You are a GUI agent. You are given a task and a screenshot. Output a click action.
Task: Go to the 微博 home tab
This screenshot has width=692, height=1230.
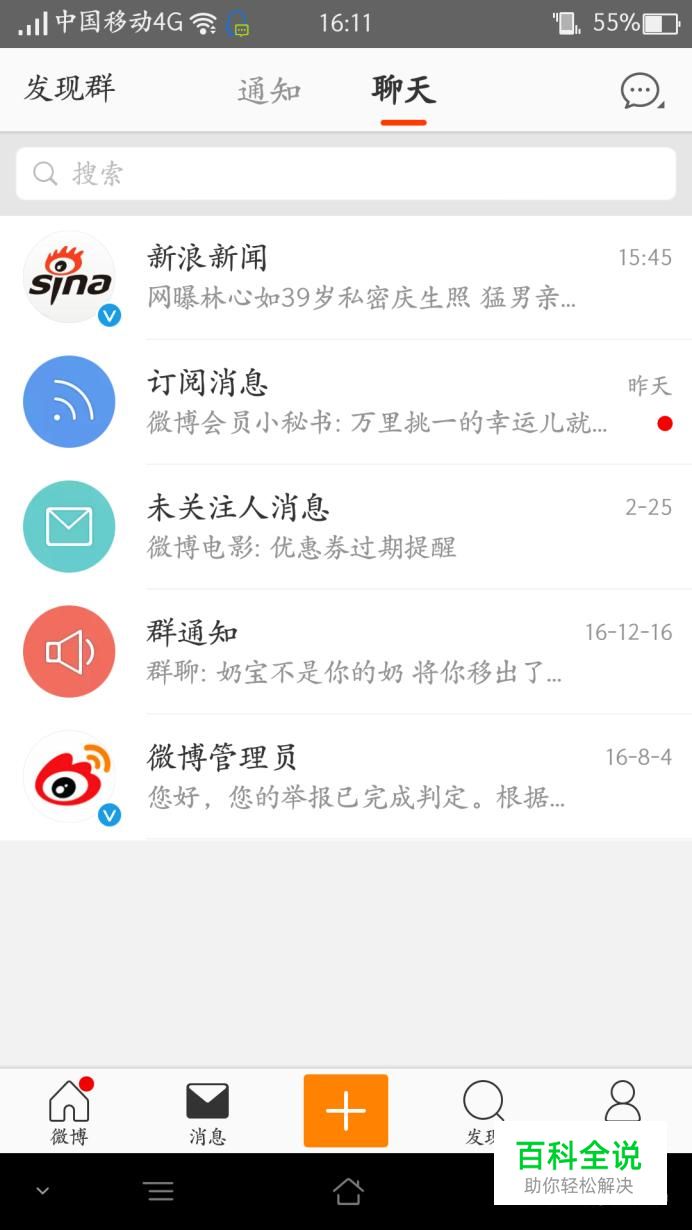point(69,1111)
